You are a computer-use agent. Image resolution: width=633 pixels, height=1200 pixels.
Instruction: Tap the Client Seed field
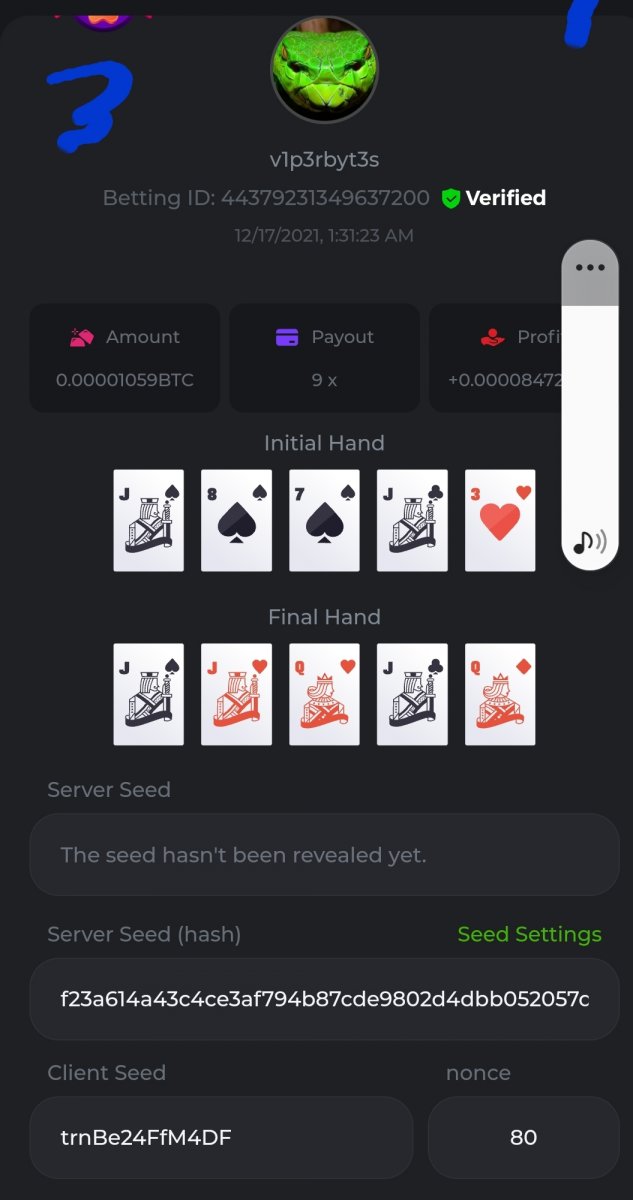point(221,1137)
